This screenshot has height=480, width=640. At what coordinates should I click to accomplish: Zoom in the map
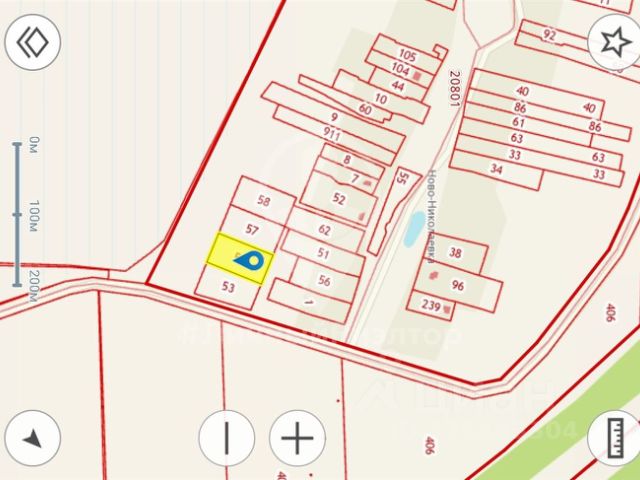click(297, 438)
